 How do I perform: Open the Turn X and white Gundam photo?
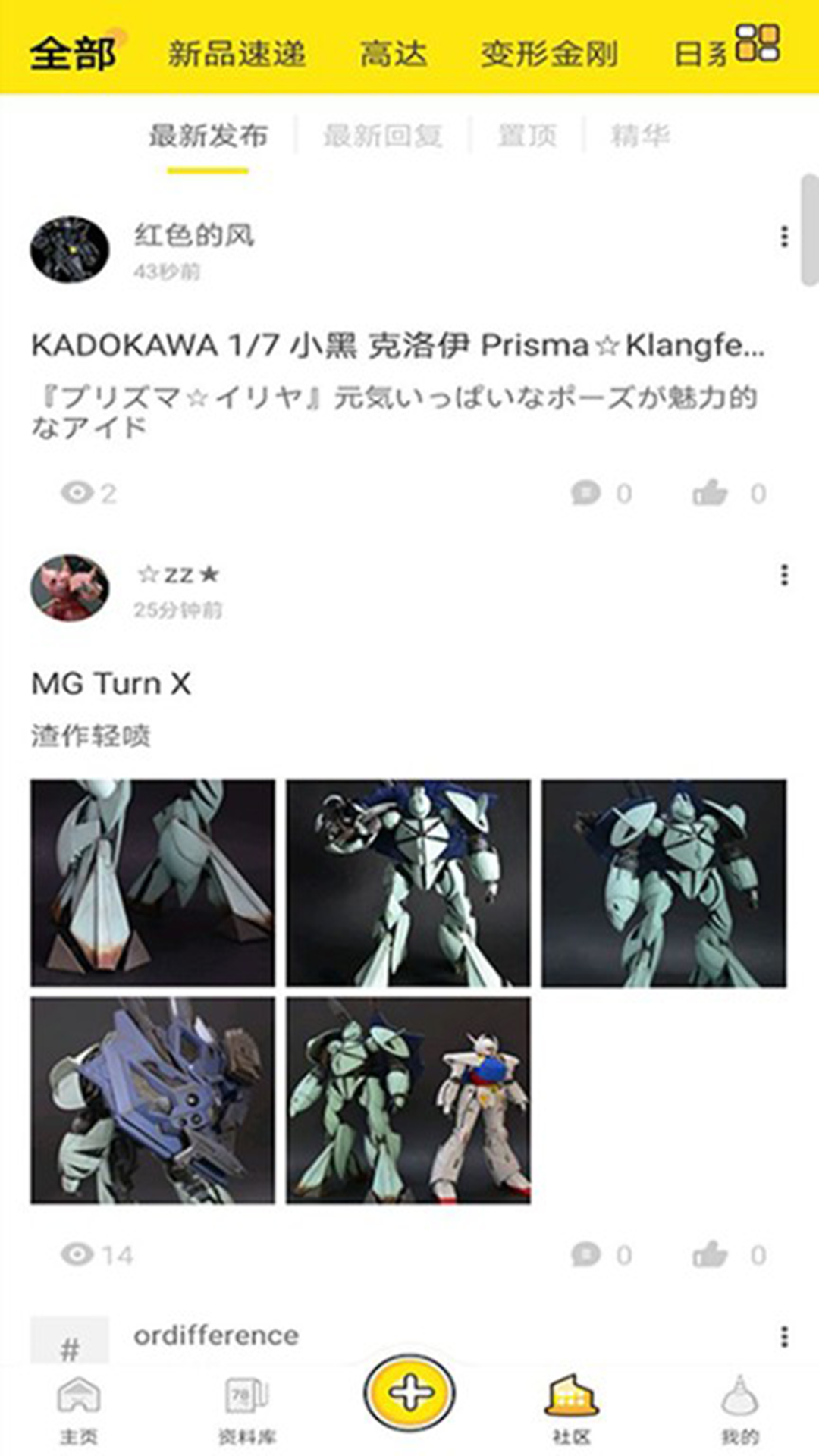pos(408,1100)
